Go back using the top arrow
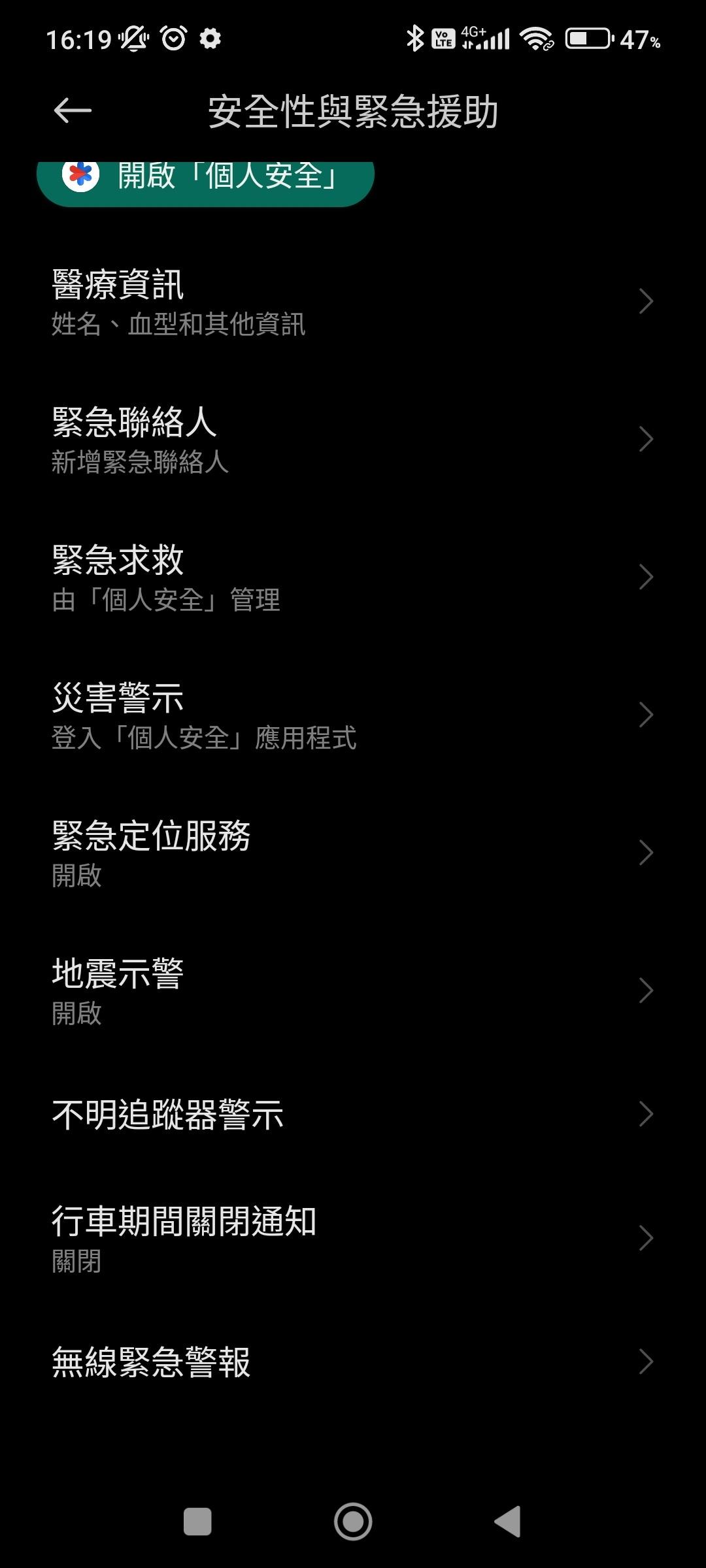Screen dimensions: 706x1568 [72, 110]
